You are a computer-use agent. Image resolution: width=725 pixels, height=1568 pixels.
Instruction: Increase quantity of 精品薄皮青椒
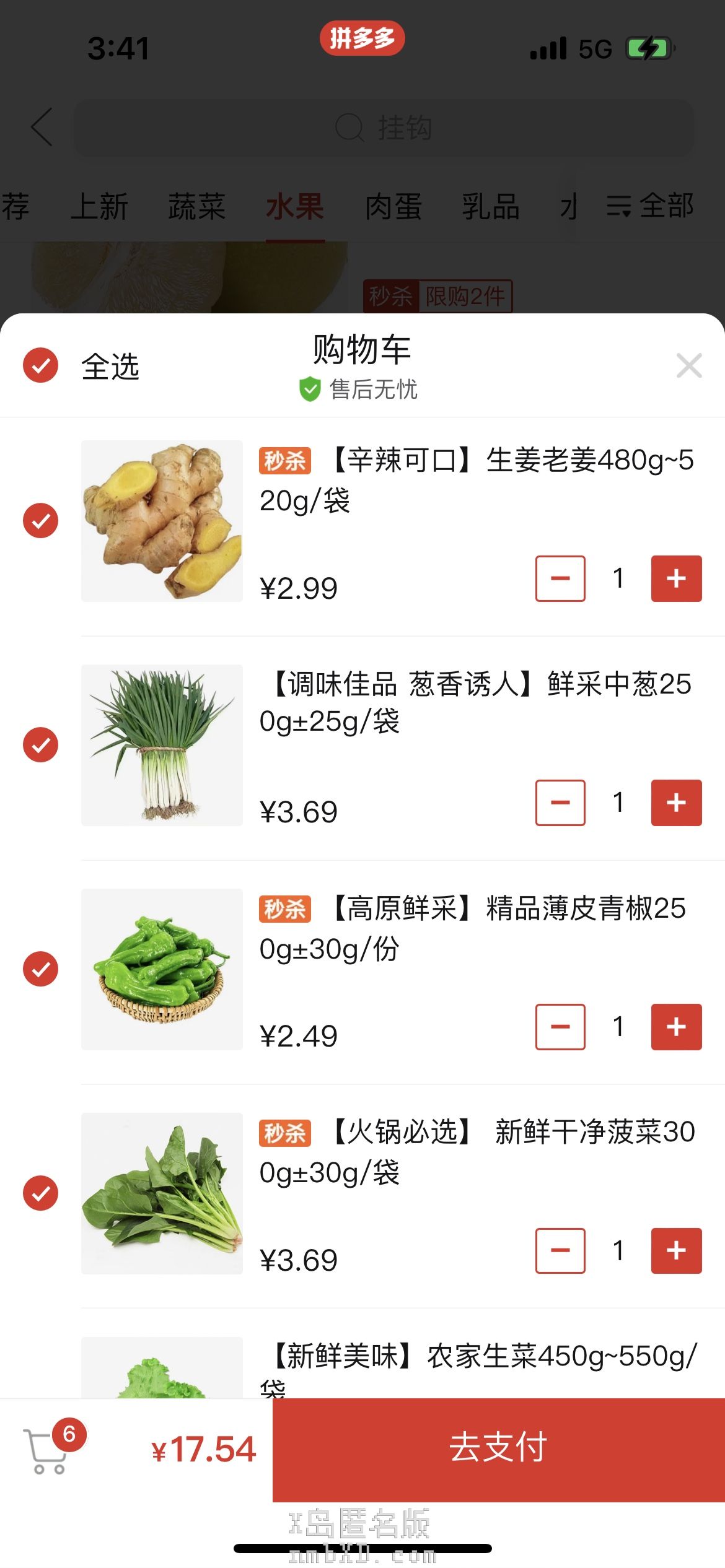tap(676, 1027)
